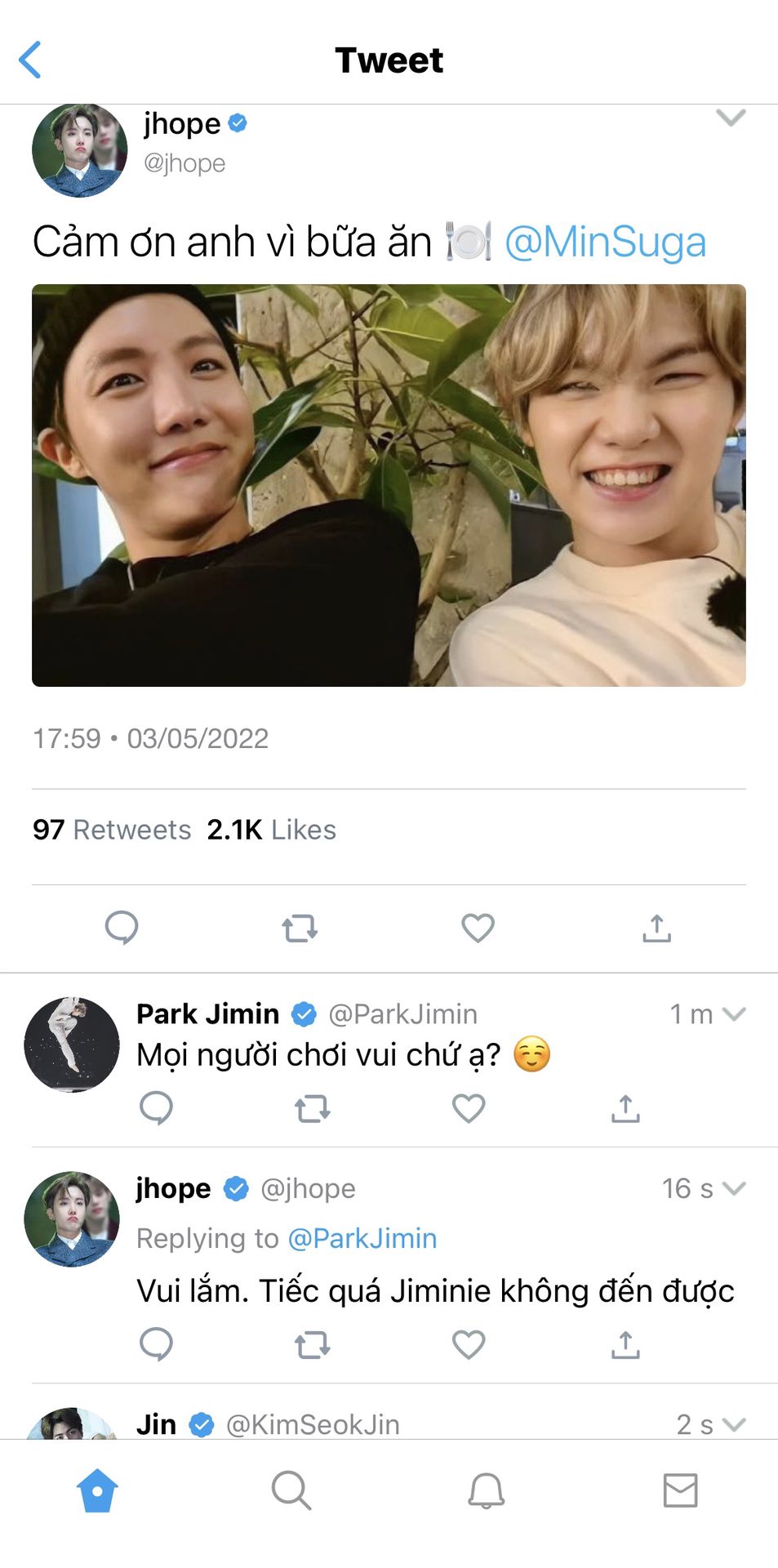Reply to Park Jimin's comment

(156, 1108)
